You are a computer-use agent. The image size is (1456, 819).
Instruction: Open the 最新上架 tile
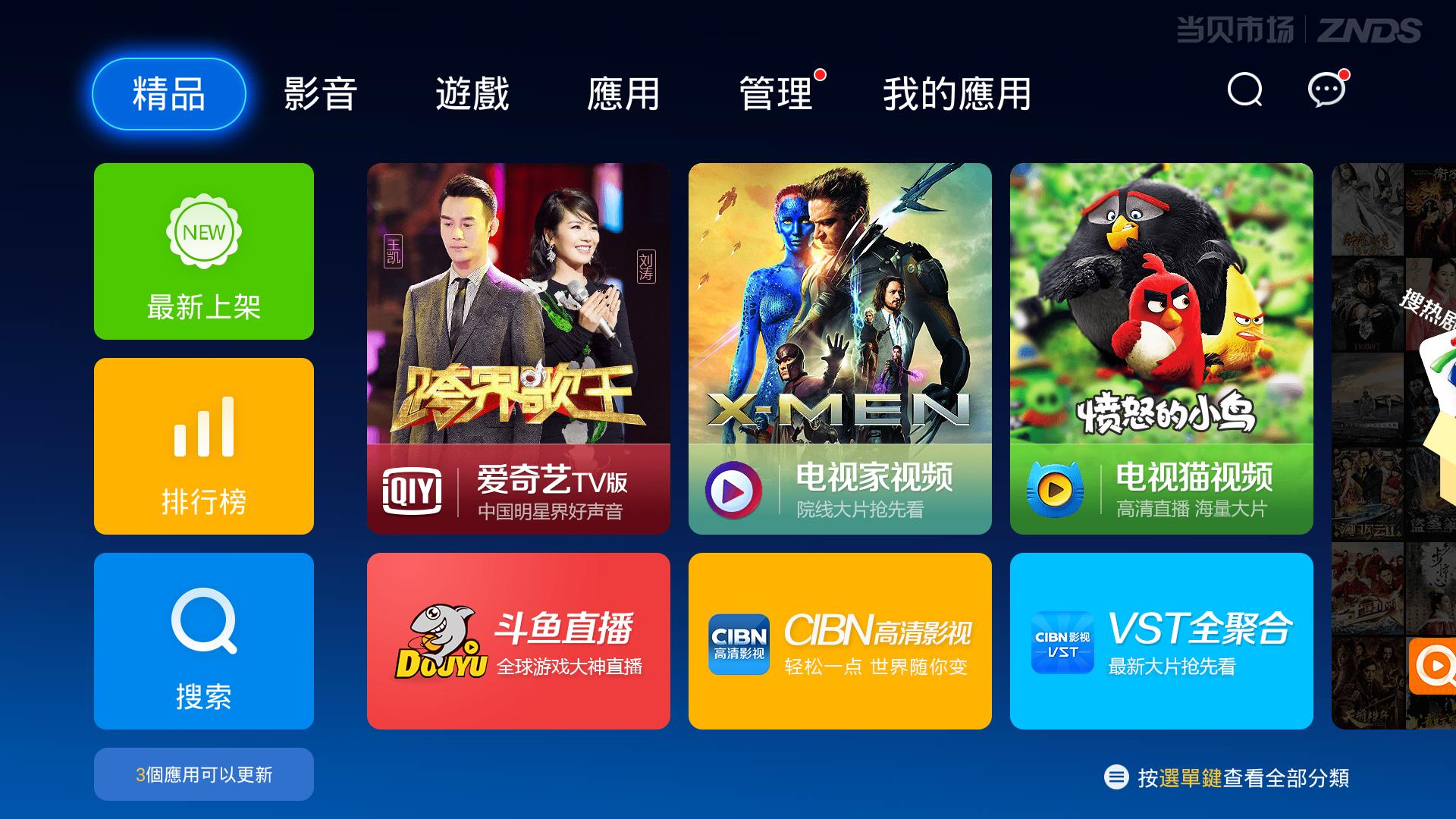[203, 251]
